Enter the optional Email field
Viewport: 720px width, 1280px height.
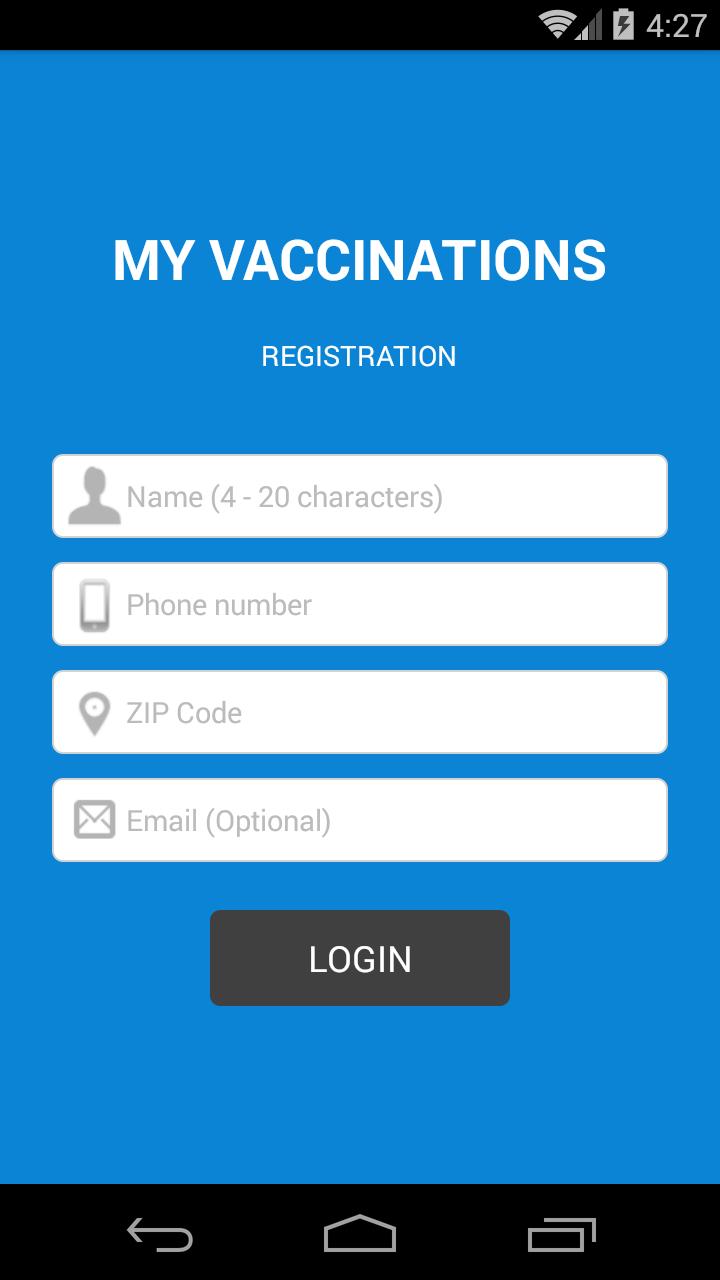tap(360, 820)
